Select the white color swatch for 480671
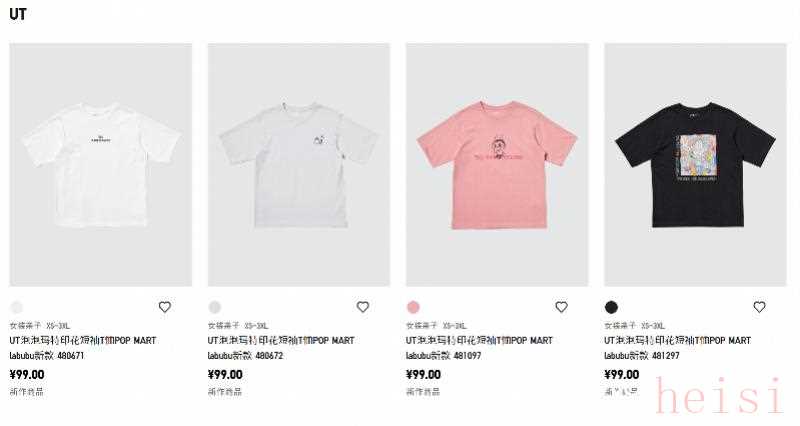The image size is (800, 426). point(16,307)
